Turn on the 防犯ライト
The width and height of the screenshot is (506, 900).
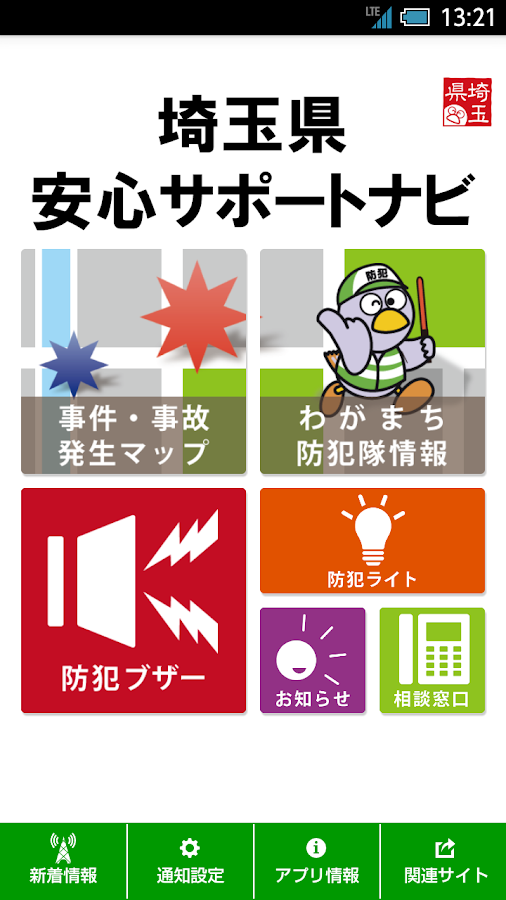373,541
